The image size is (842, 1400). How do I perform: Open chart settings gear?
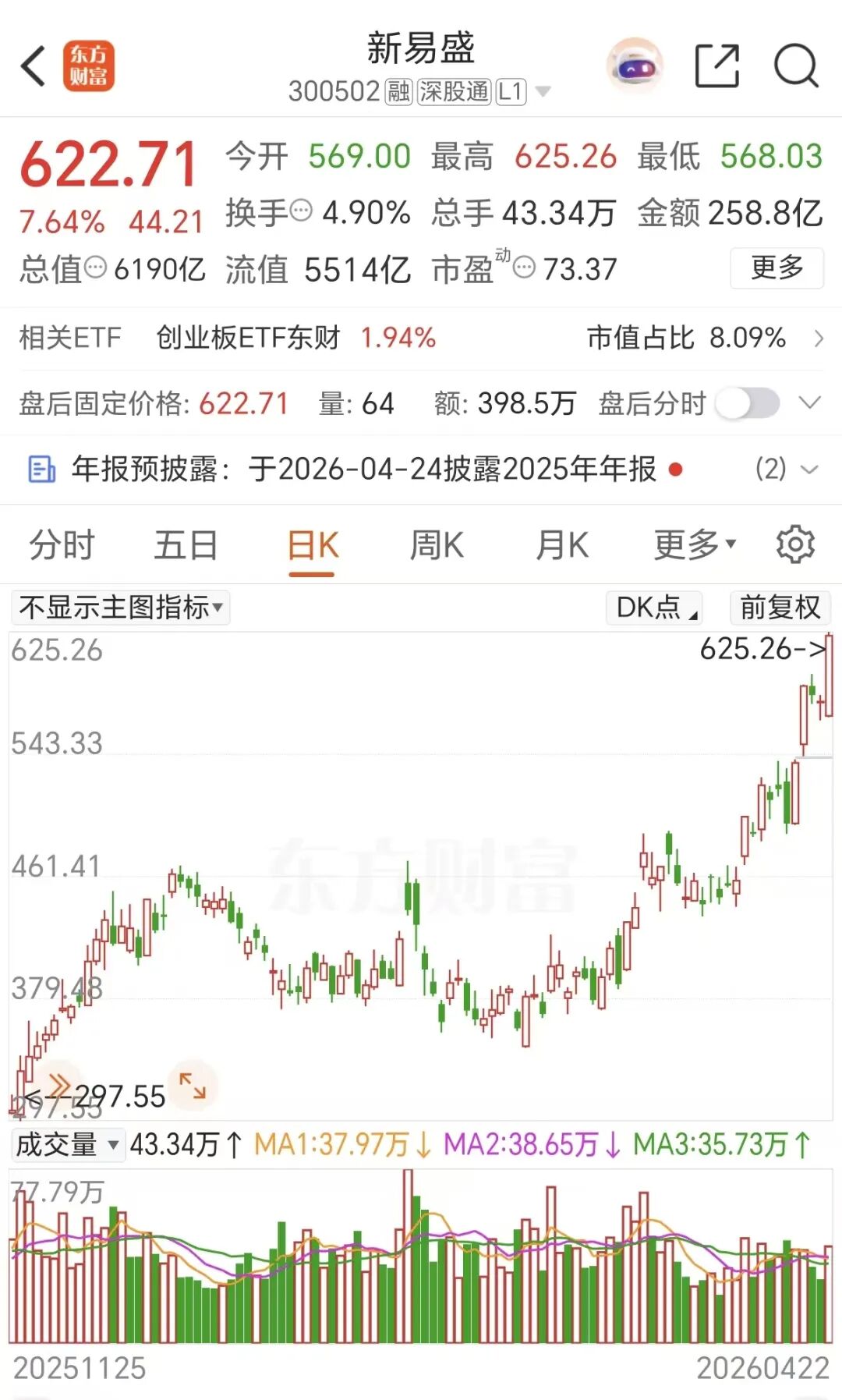[x=795, y=545]
